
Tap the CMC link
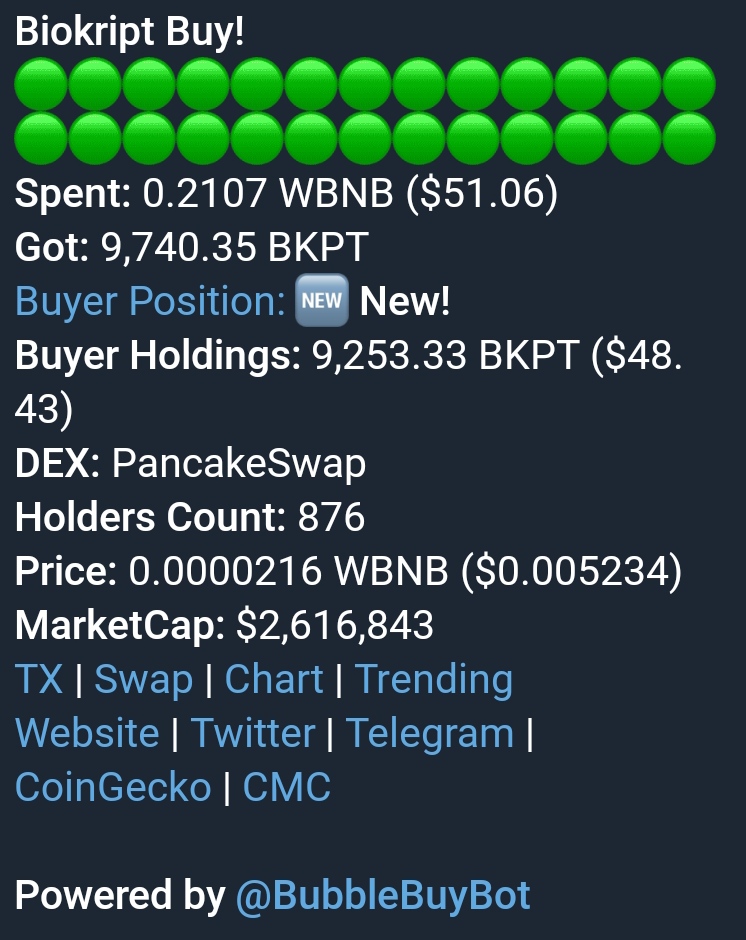click(287, 788)
